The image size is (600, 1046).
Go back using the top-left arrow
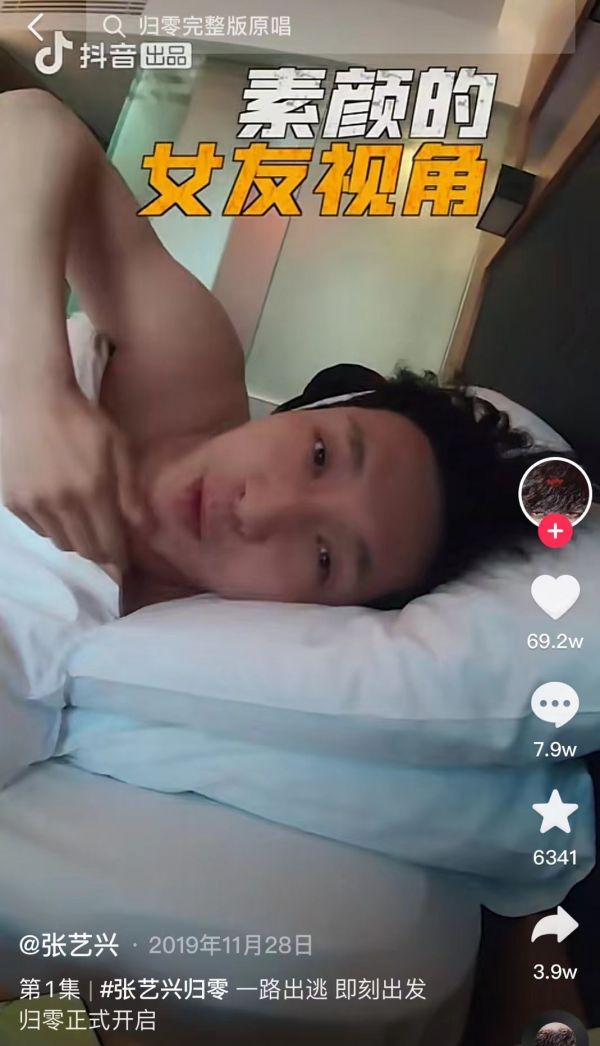[x=36, y=27]
